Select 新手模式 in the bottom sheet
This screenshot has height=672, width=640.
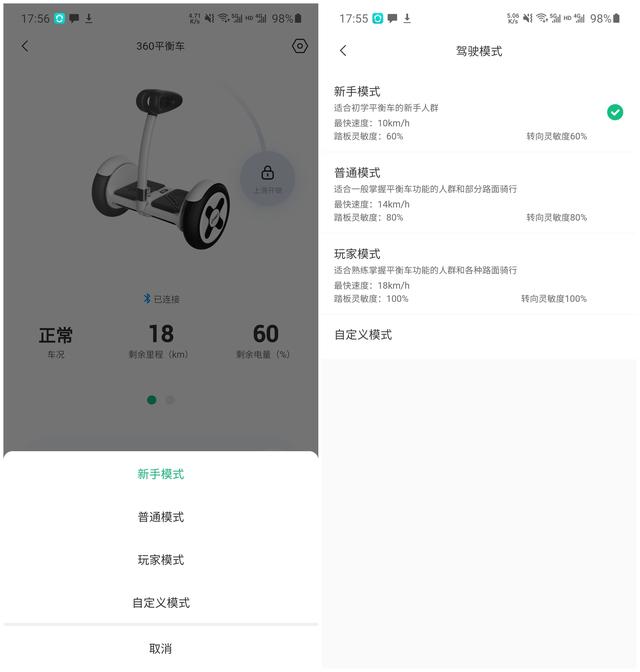pyautogui.click(x=160, y=474)
